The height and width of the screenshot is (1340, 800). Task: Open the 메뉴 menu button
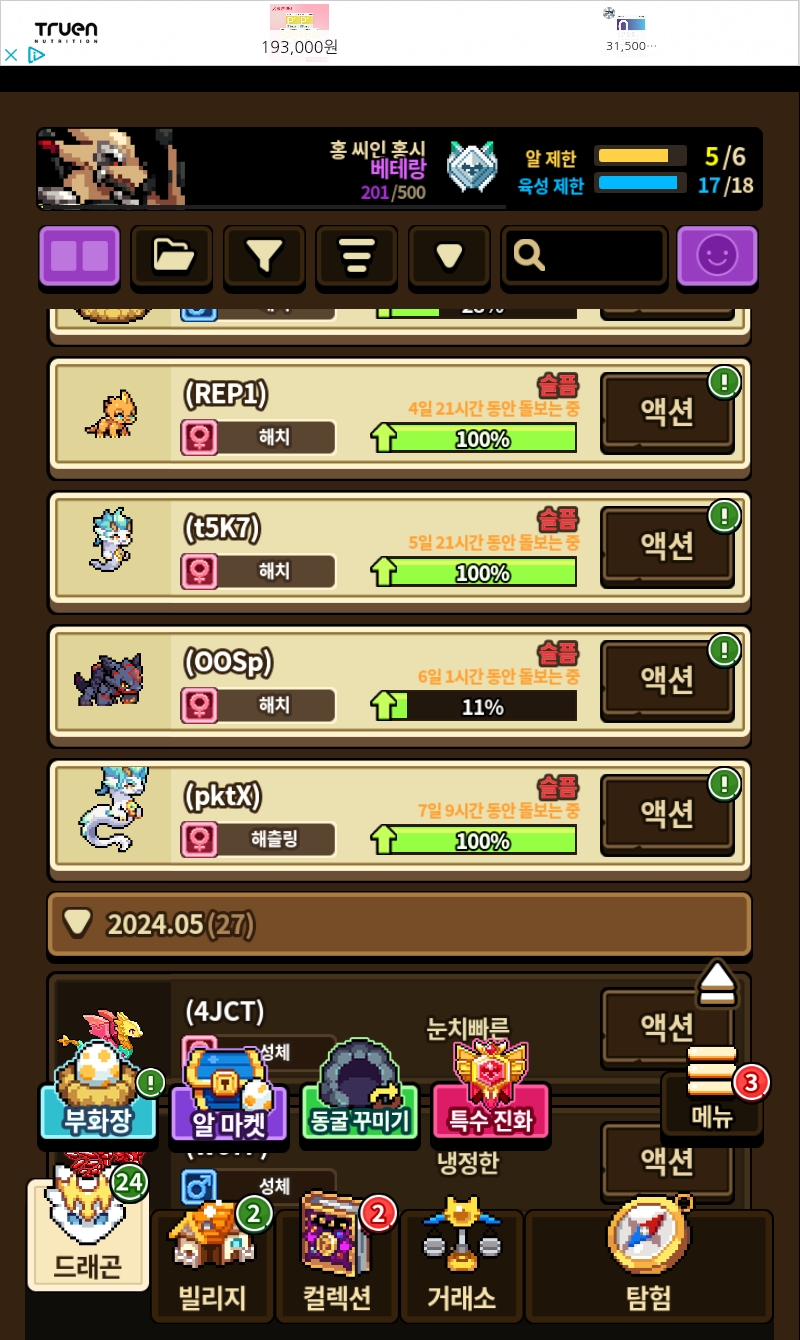pyautogui.click(x=712, y=1100)
